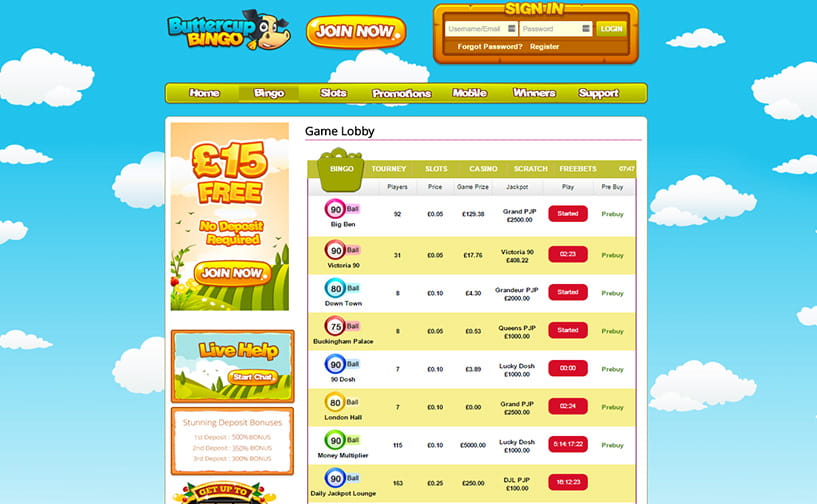Viewport: 817px width, 504px height.
Task: Tap Join Now on £15 free banner
Action: pyautogui.click(x=232, y=272)
